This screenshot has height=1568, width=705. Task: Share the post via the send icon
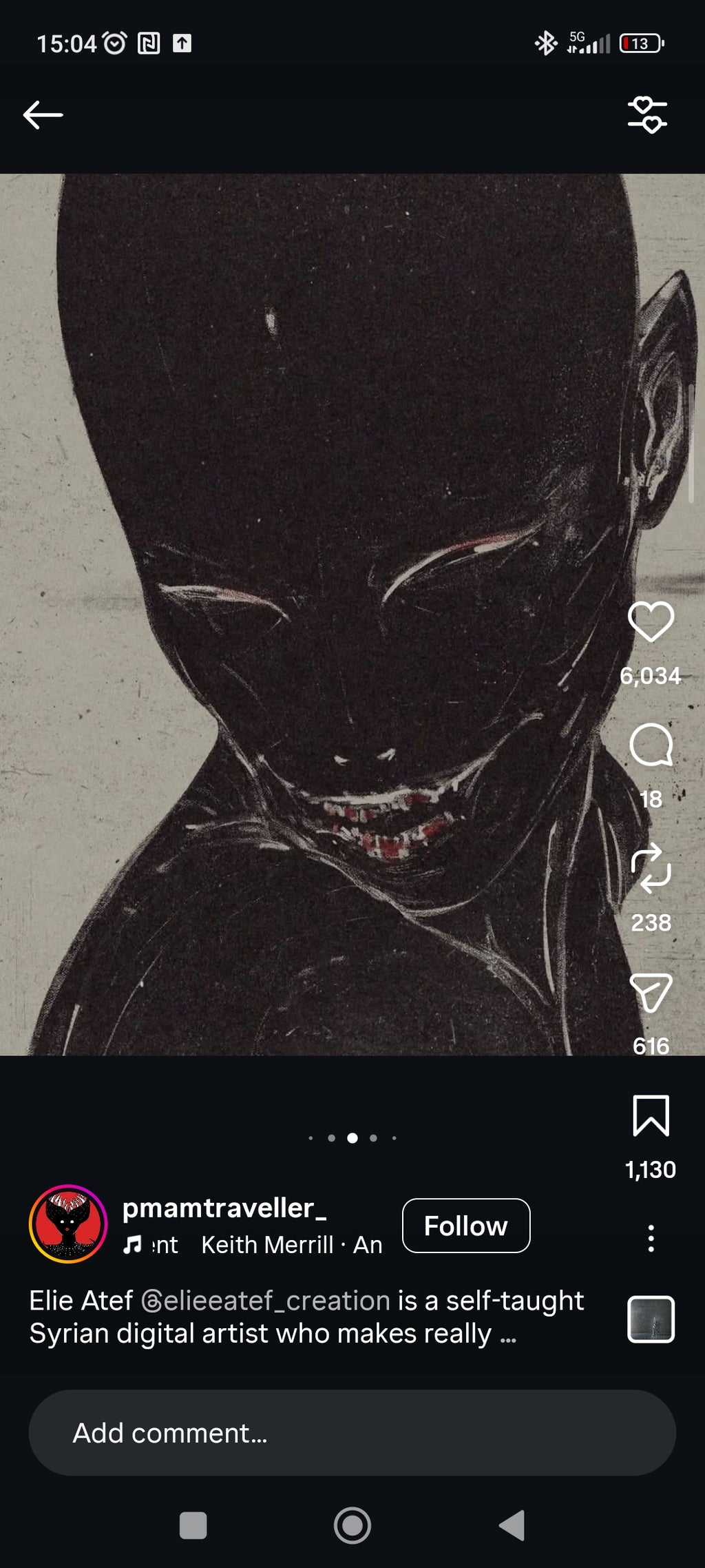pos(651,992)
